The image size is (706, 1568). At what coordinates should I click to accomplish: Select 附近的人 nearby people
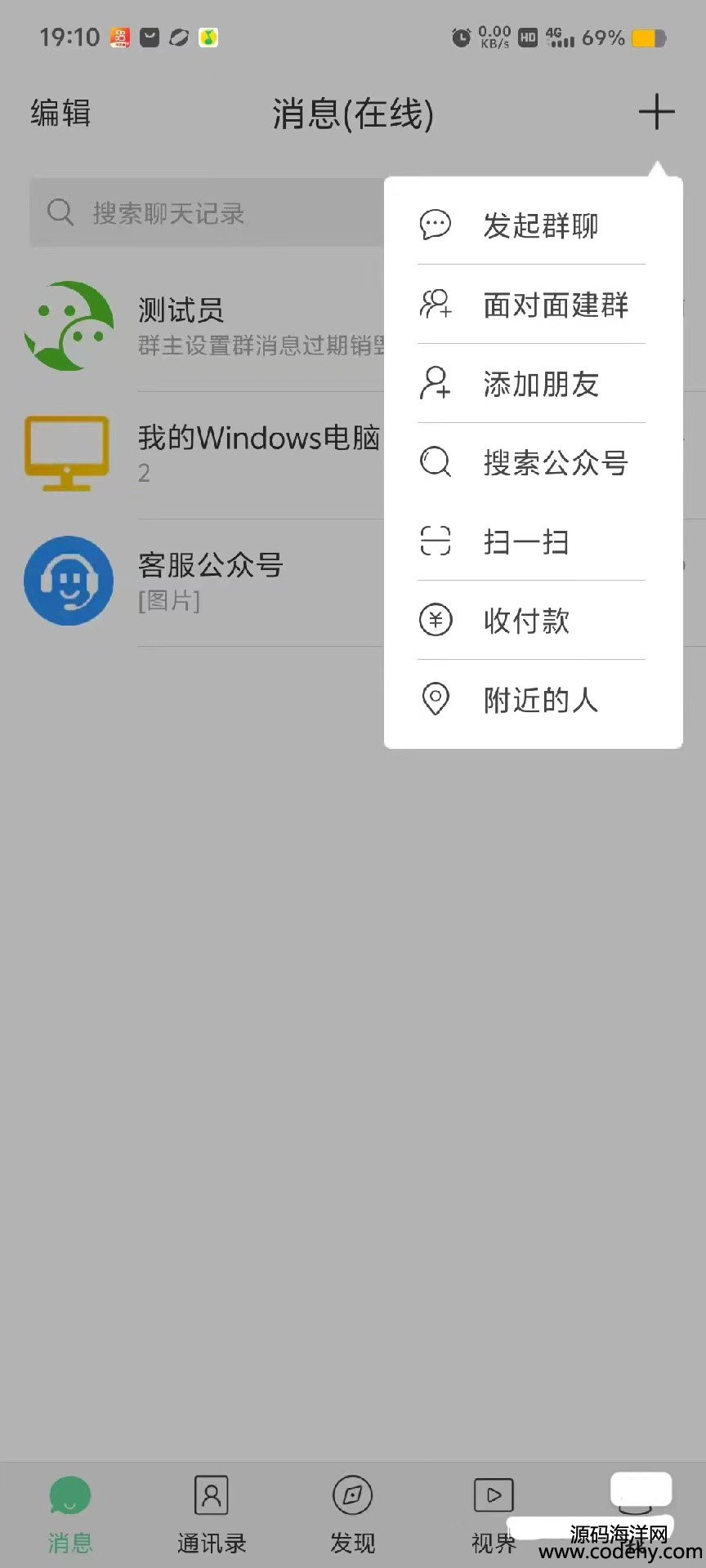point(533,700)
